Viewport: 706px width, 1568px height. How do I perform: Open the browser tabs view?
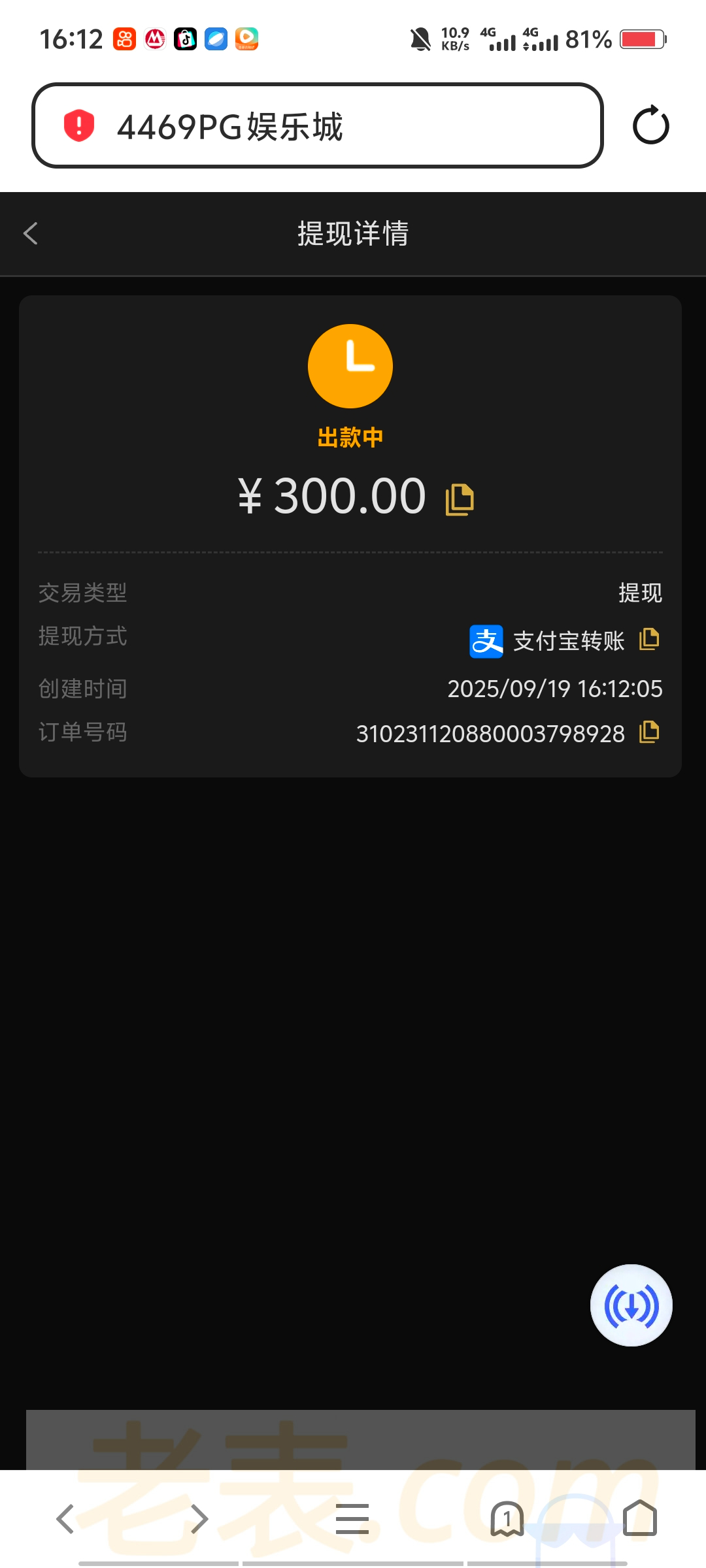507,1518
